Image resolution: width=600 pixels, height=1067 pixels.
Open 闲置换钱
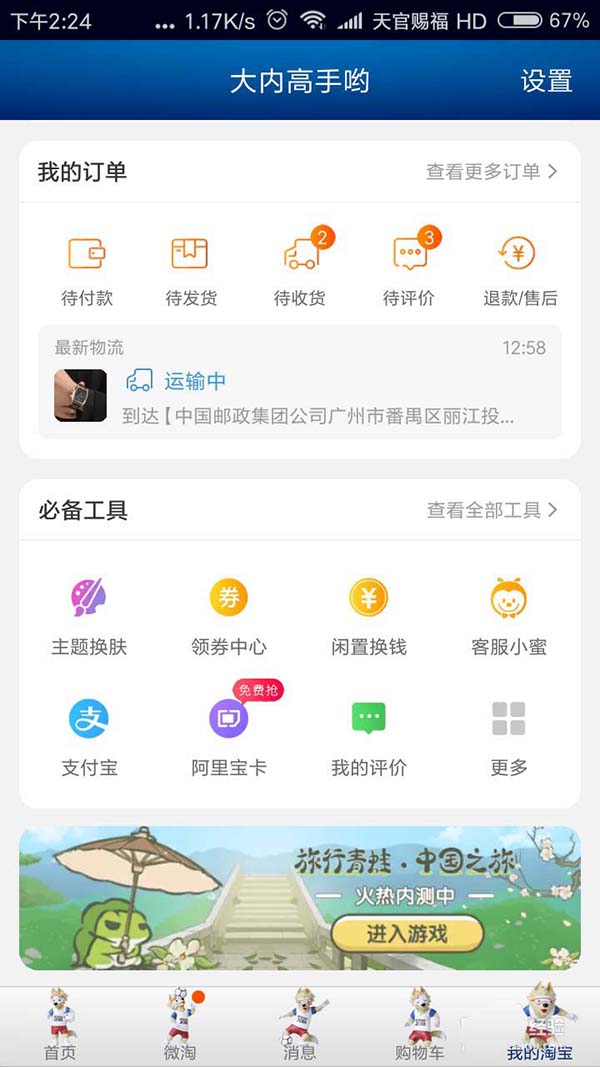pyautogui.click(x=368, y=616)
